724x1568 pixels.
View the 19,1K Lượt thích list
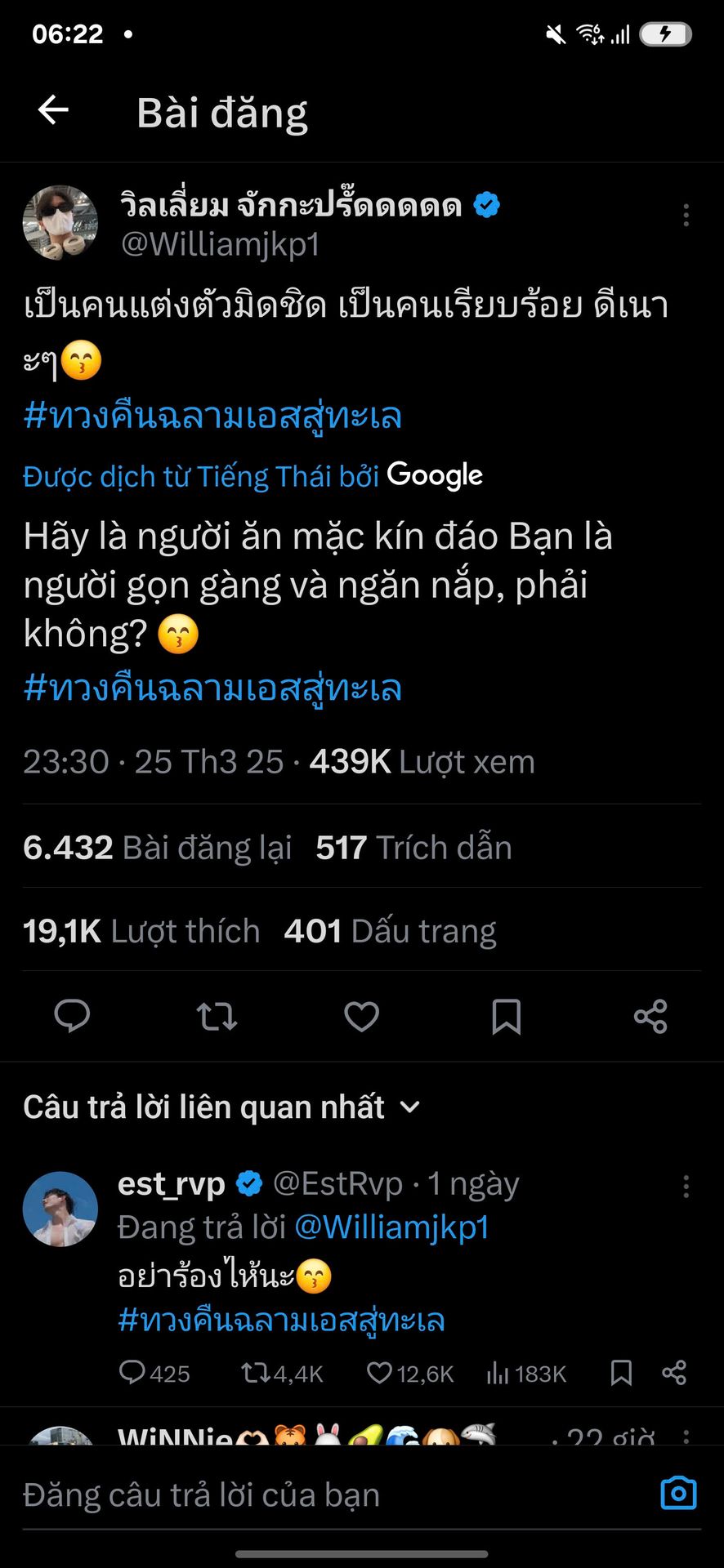[141, 931]
